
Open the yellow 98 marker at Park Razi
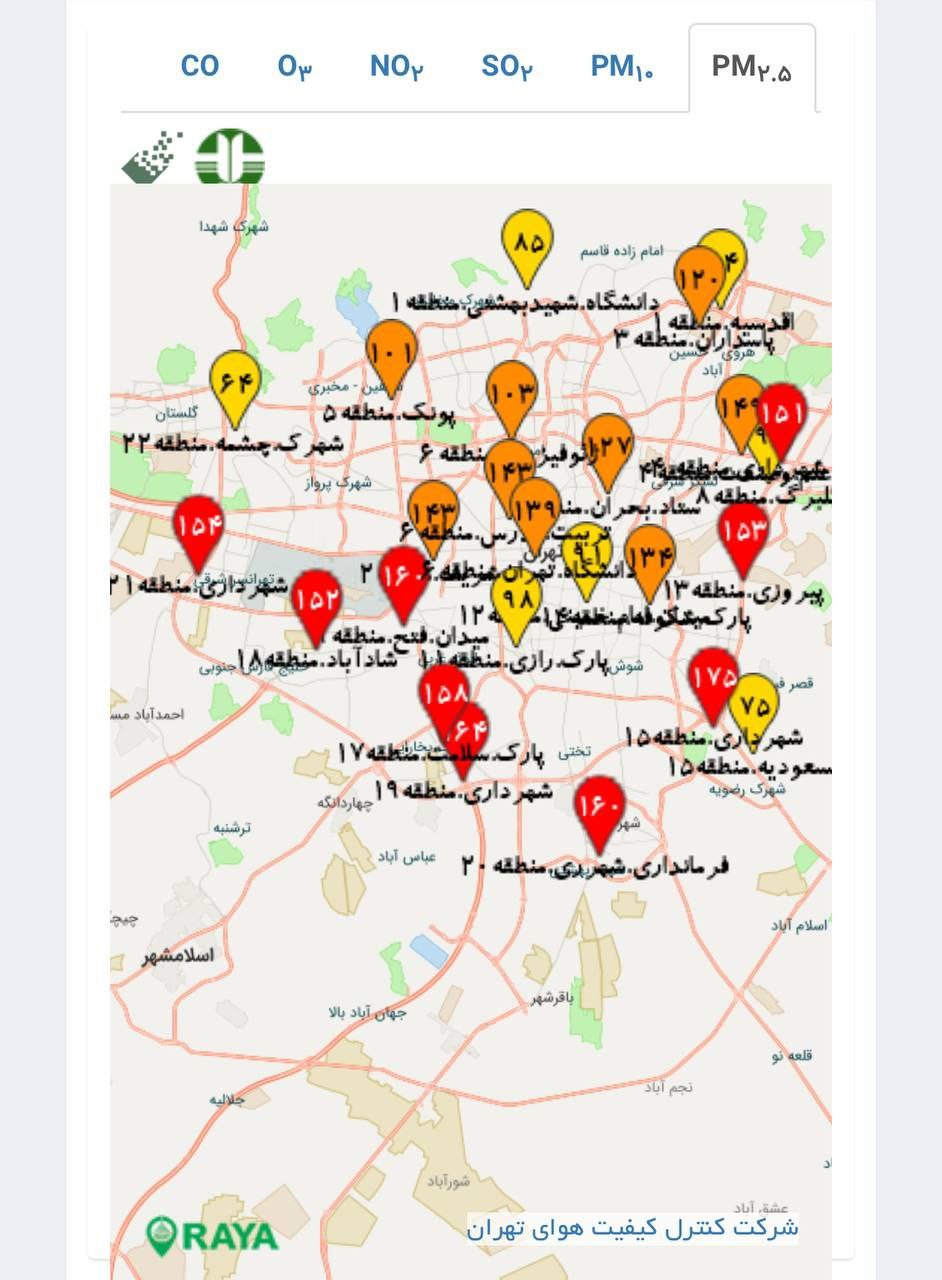516,600
